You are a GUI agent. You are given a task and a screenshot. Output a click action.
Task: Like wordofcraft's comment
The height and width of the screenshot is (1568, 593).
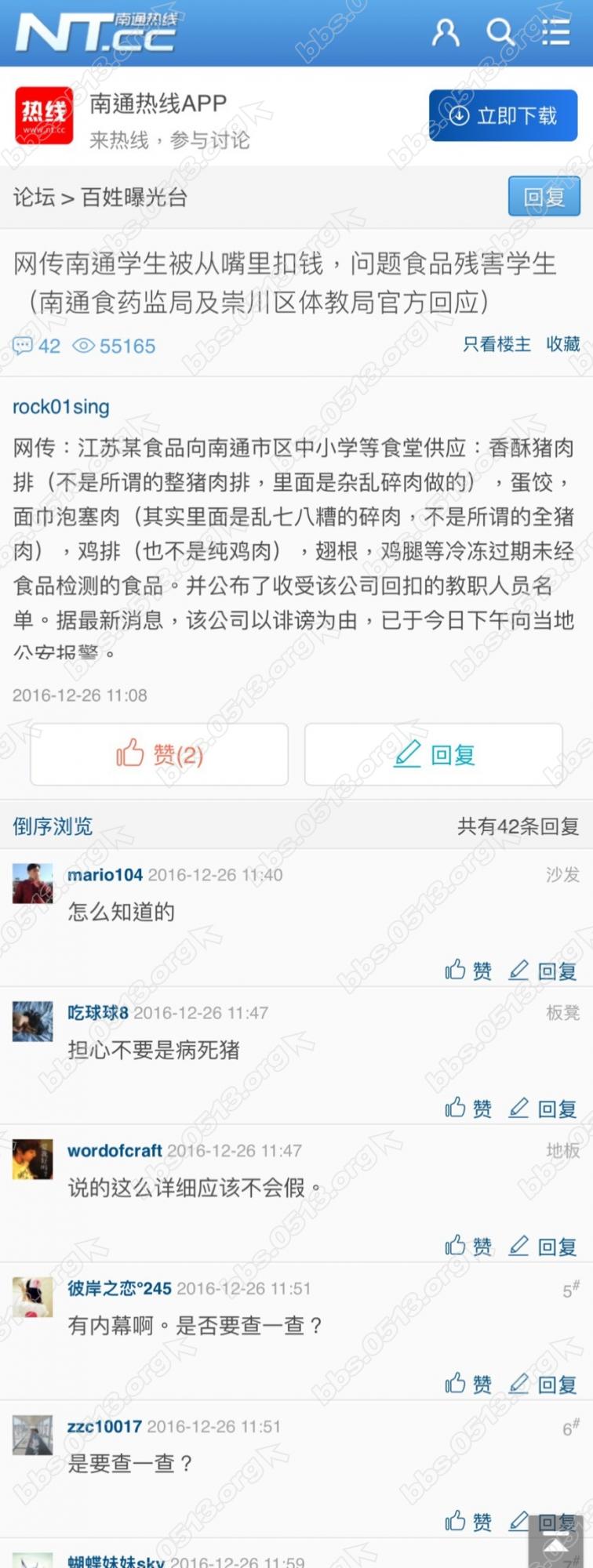click(468, 1246)
